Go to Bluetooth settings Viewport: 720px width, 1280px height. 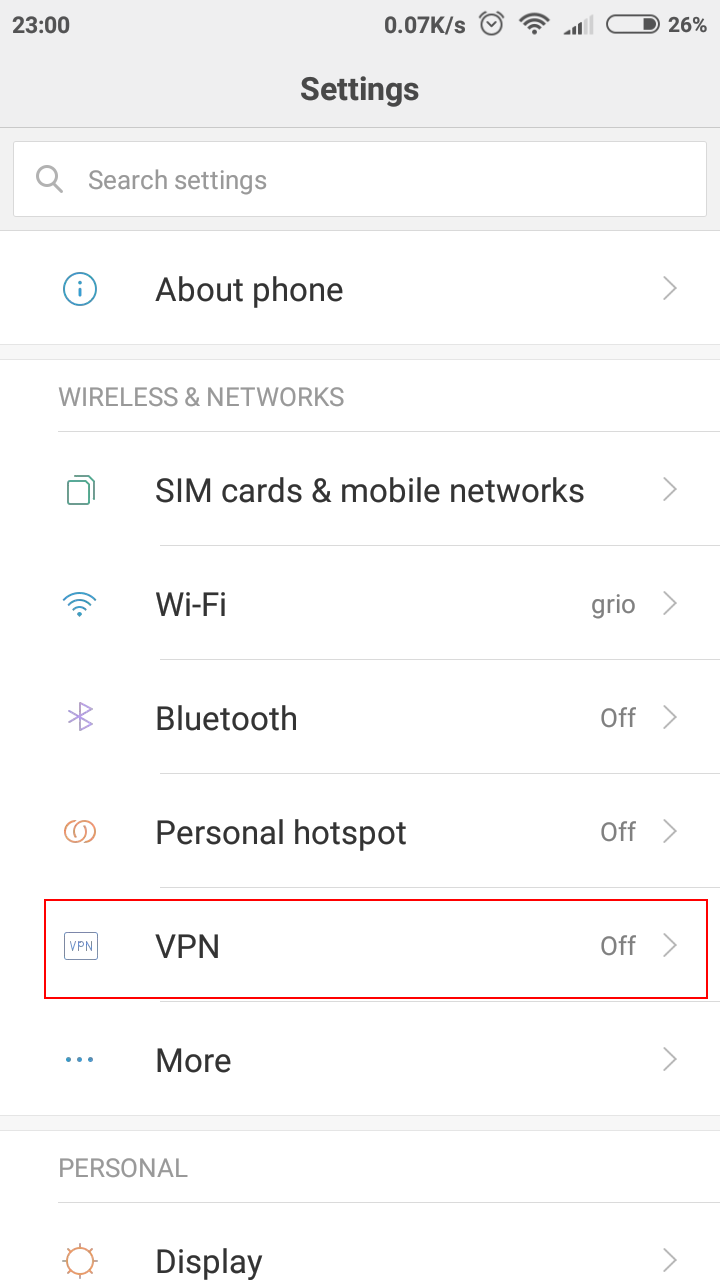tap(360, 718)
